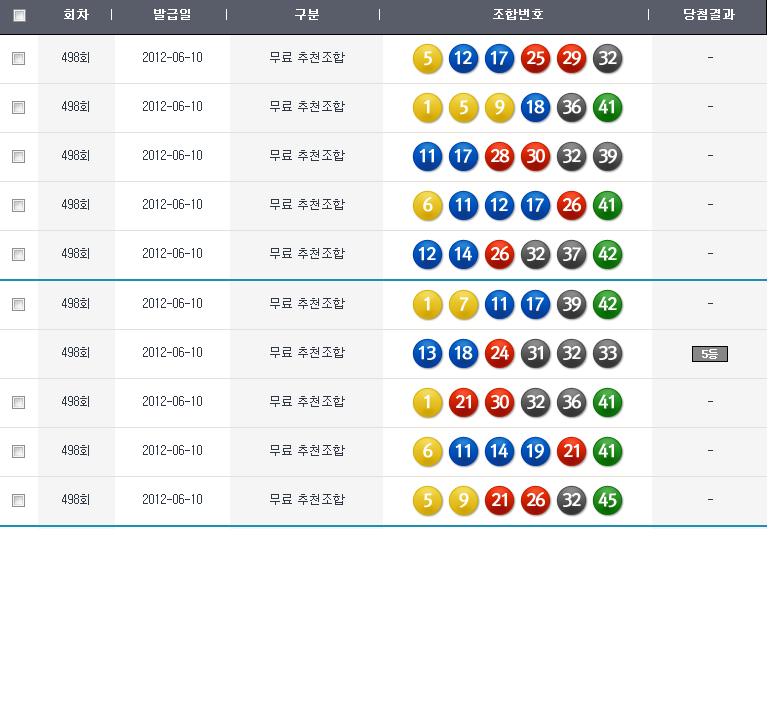Select the combination 1 5 9 18 36 41
Screen dimensions: 773x718
coord(18,107)
